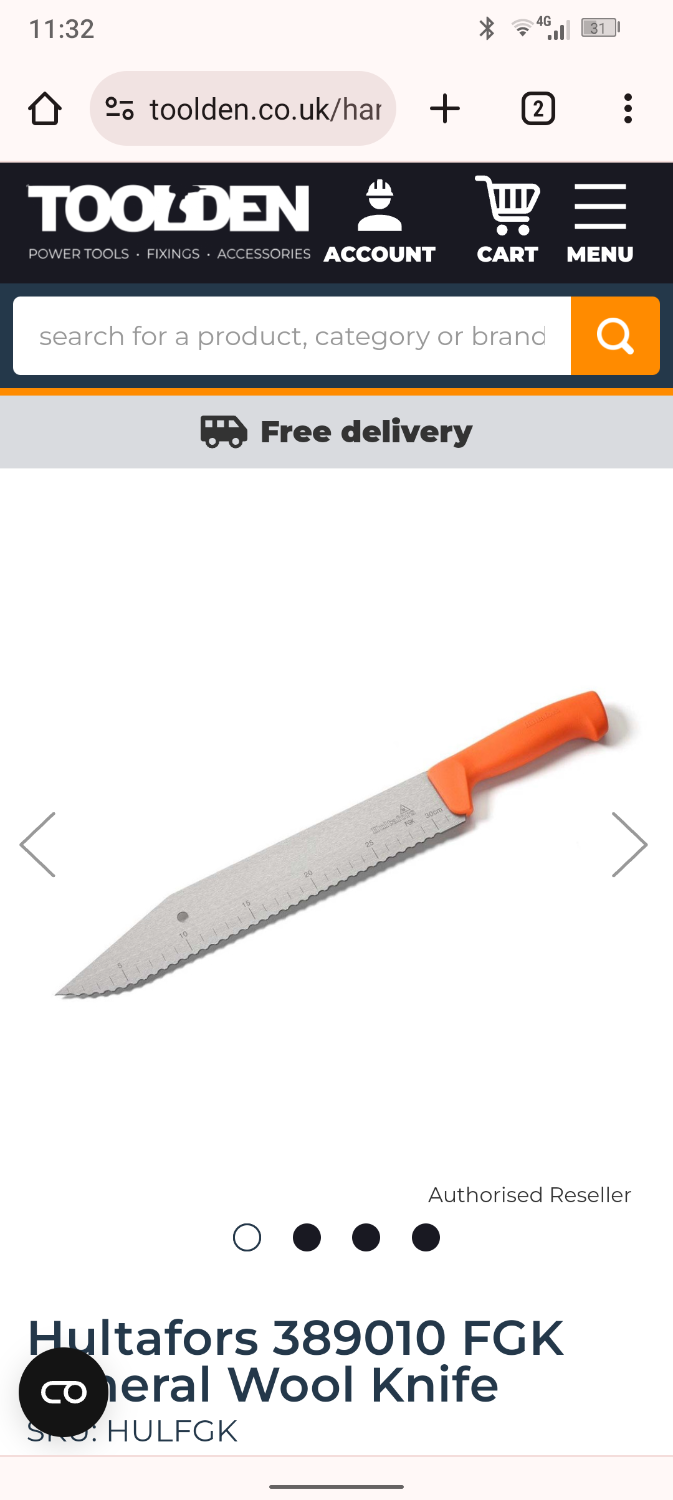
Task: Open the floating chat widget button
Action: tap(63, 1392)
